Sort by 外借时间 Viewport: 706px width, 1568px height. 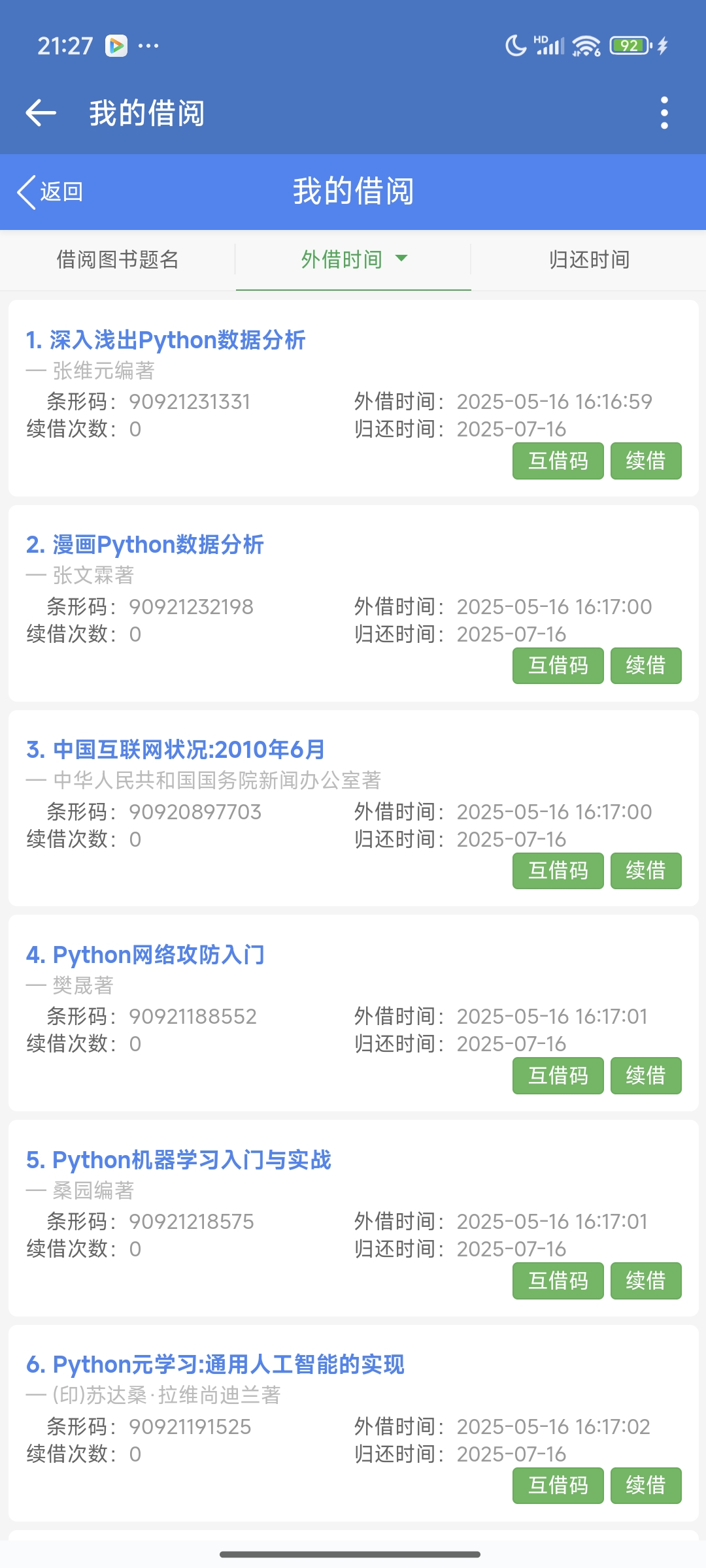point(353,260)
